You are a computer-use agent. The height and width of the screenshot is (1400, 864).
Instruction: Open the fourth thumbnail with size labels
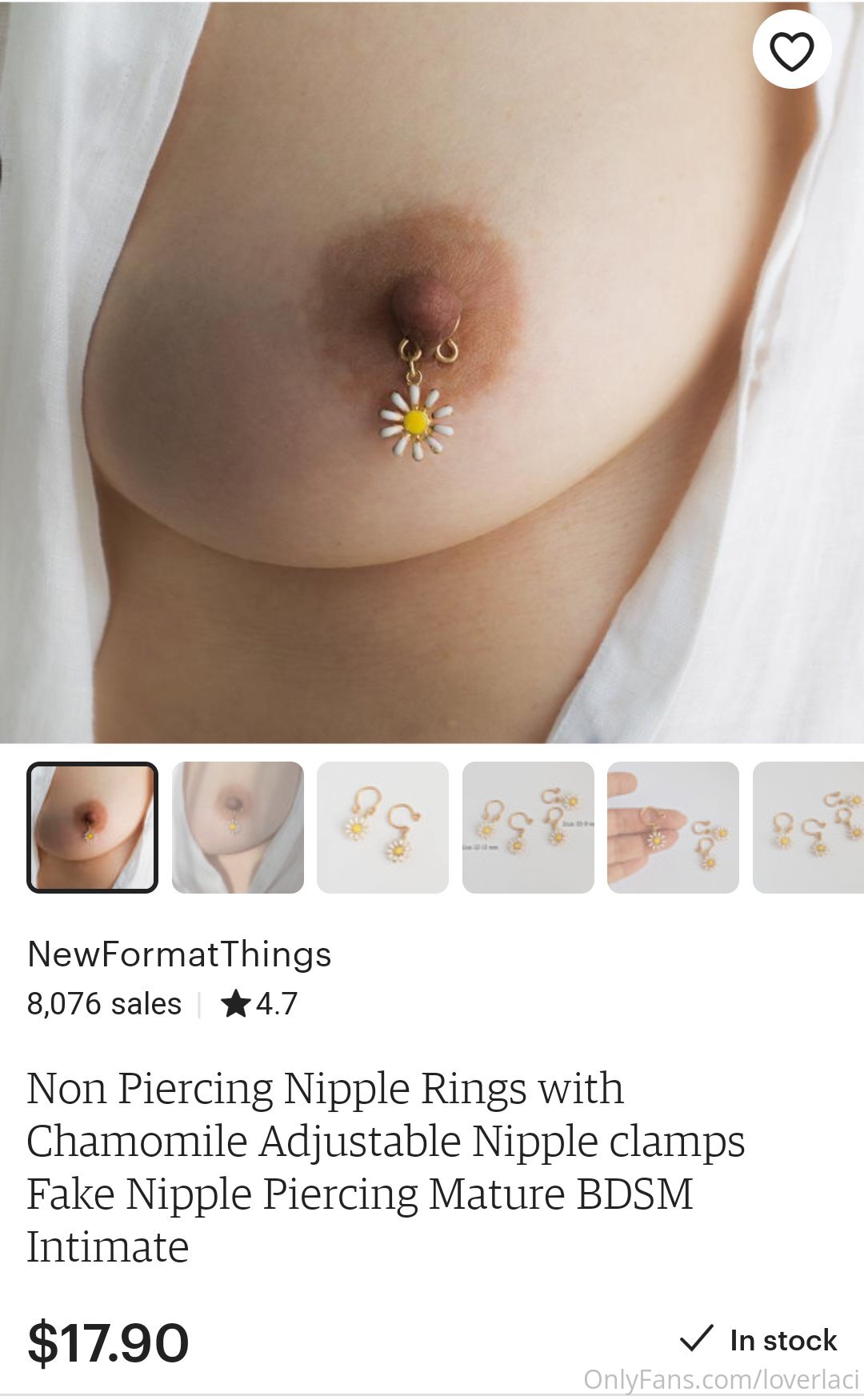click(x=528, y=827)
